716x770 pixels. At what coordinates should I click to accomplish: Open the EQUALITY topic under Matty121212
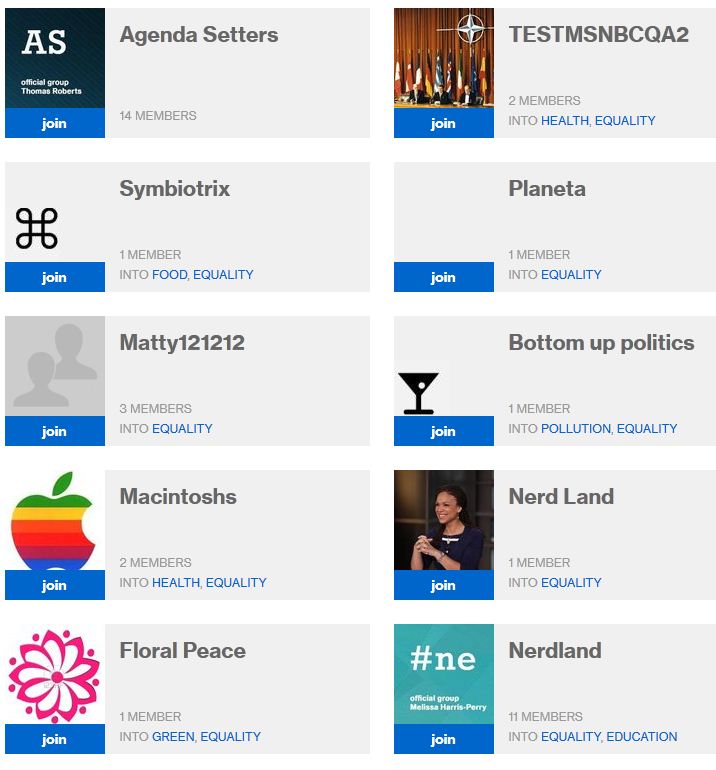tap(182, 429)
